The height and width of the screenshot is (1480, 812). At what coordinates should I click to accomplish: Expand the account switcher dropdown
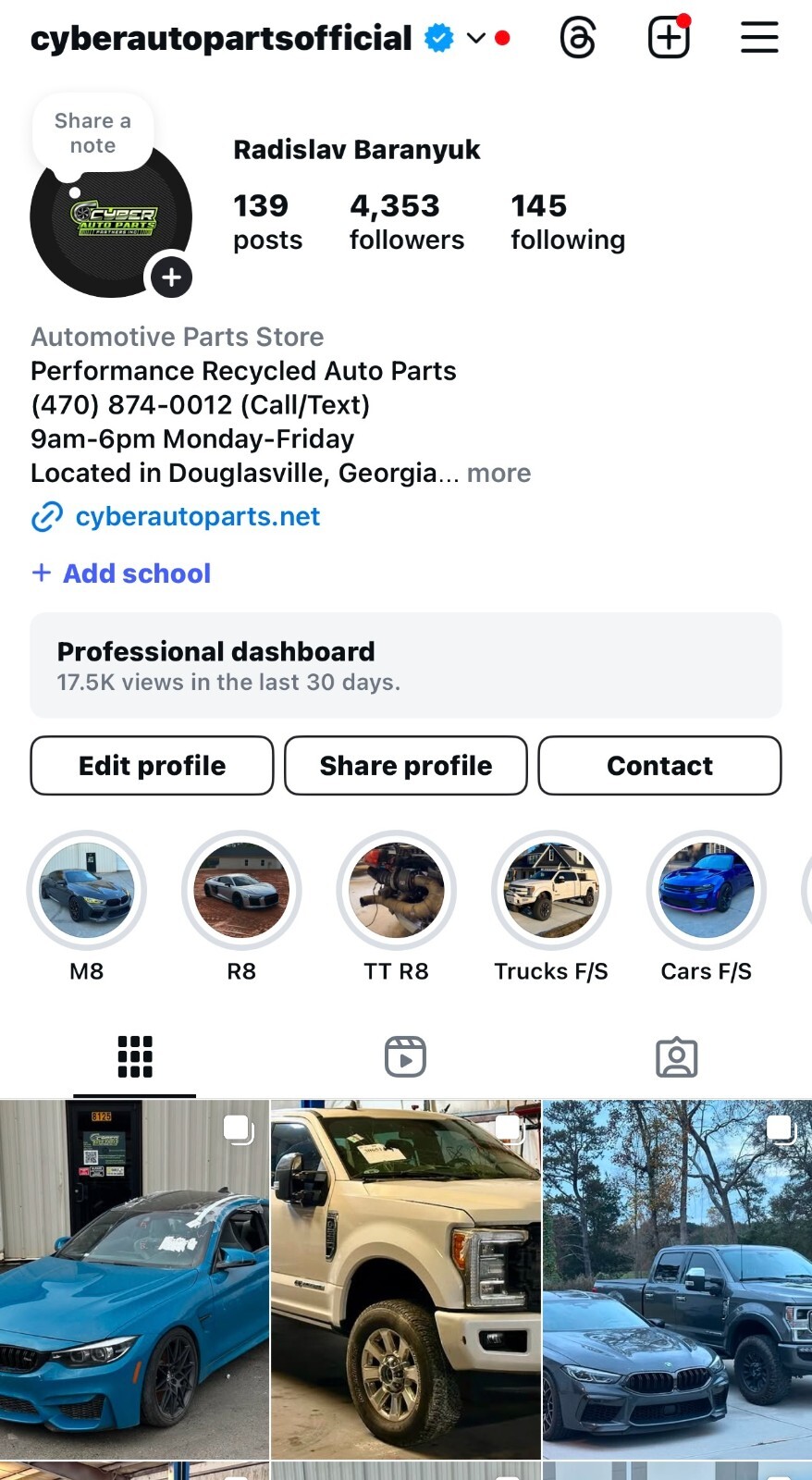click(x=476, y=39)
